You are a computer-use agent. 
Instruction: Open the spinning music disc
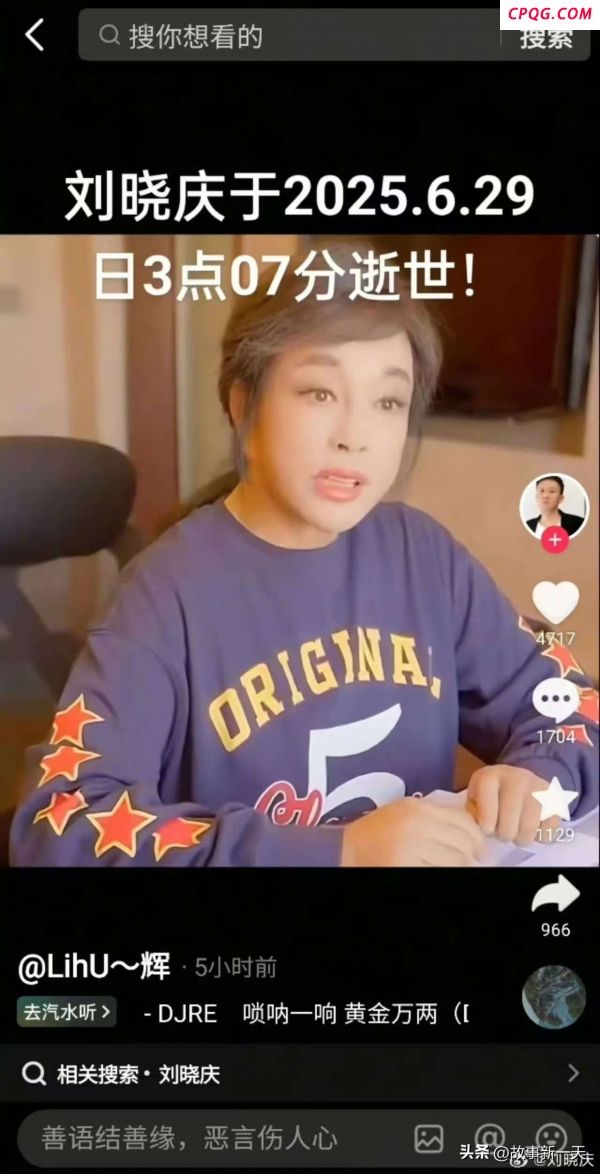point(554,997)
